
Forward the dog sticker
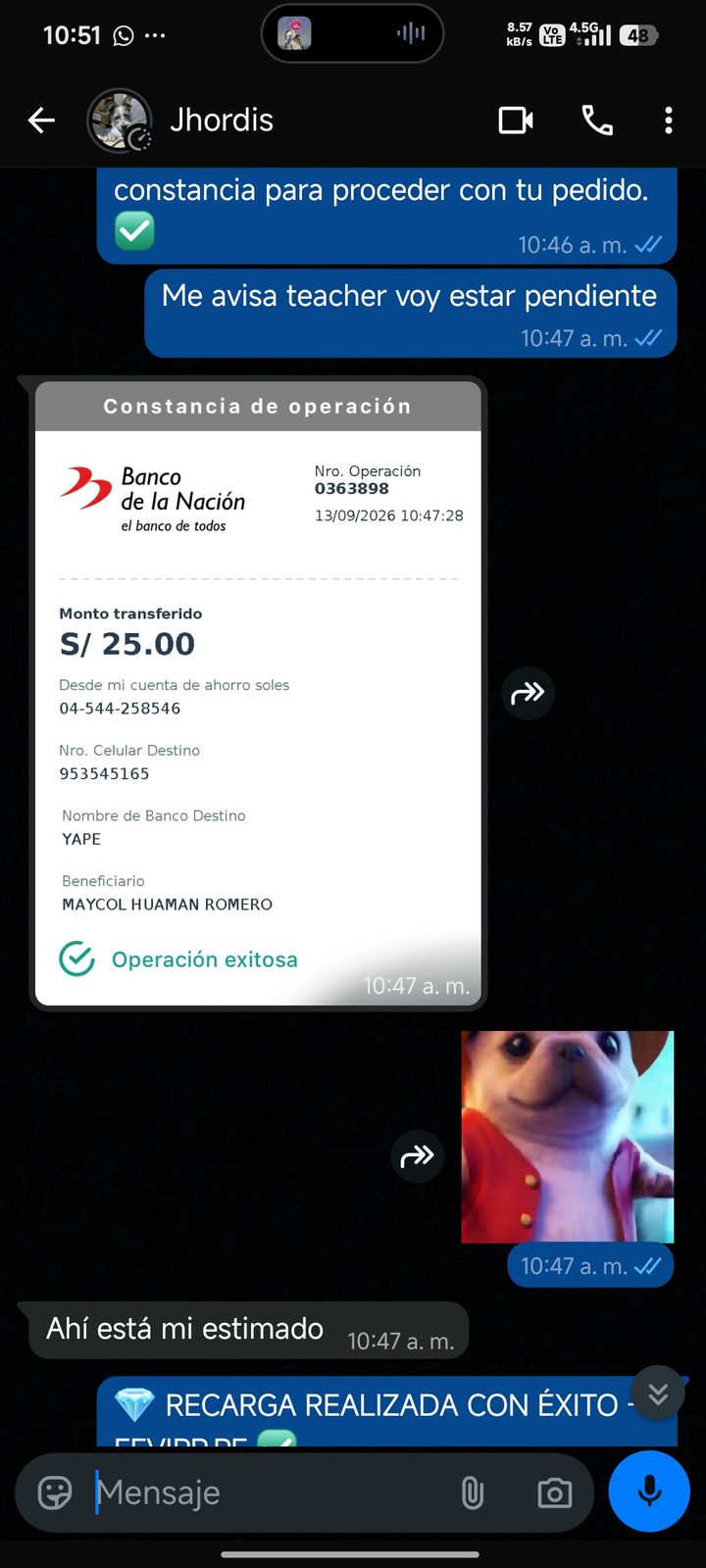point(417,1156)
